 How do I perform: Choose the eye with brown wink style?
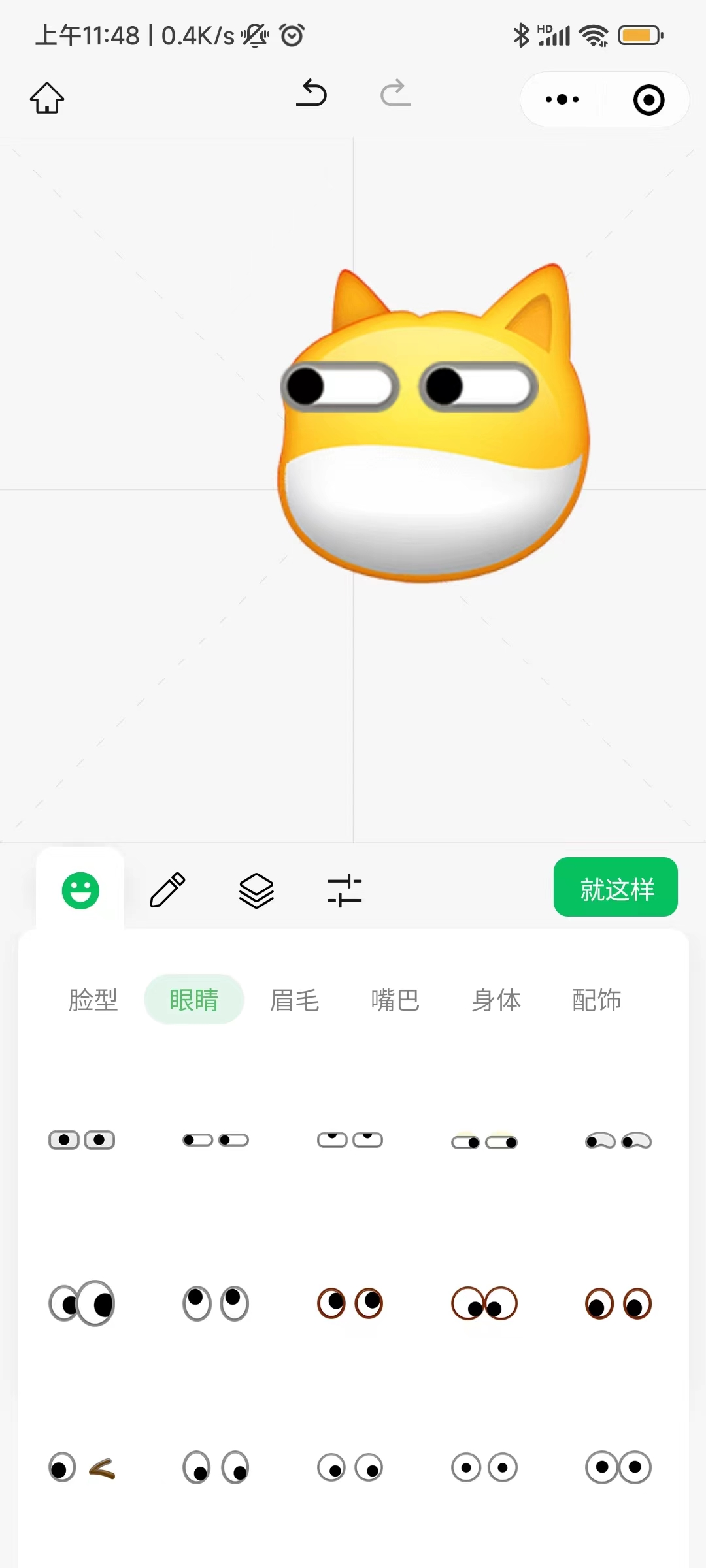click(x=82, y=1468)
